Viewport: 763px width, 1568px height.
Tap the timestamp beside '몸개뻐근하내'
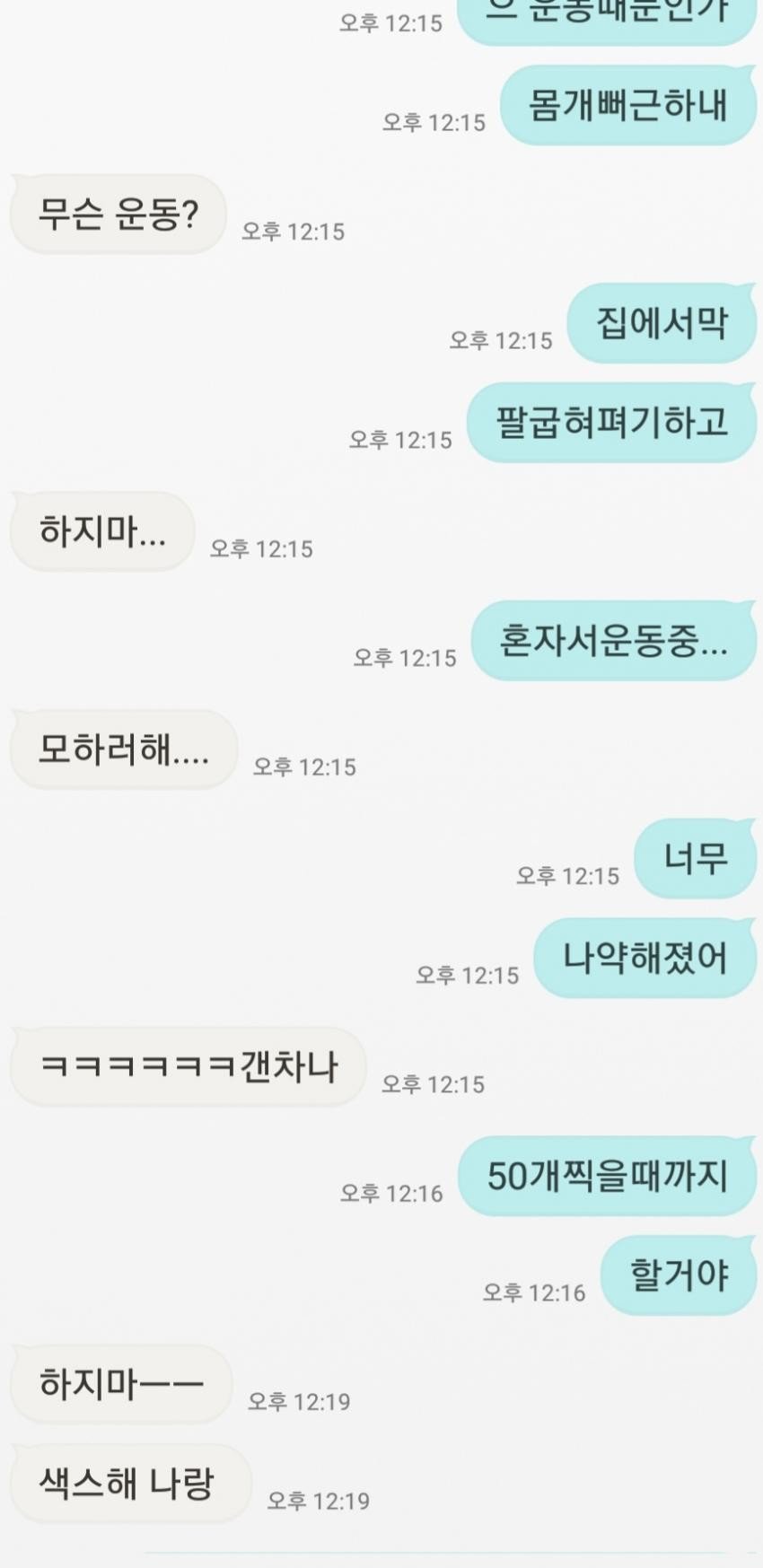coord(438,120)
